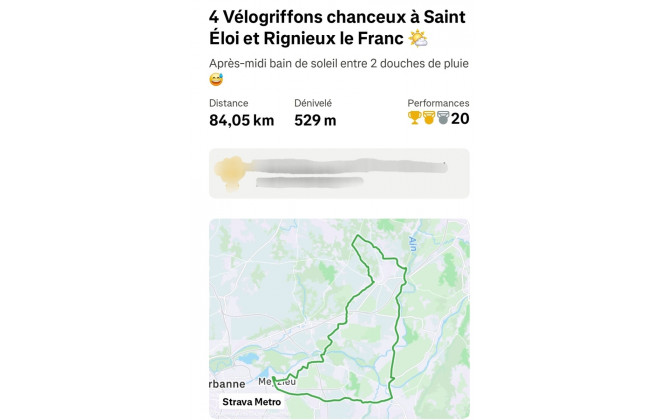View the 20 Performances trophies
664x420 pixels.
pyautogui.click(x=438, y=118)
